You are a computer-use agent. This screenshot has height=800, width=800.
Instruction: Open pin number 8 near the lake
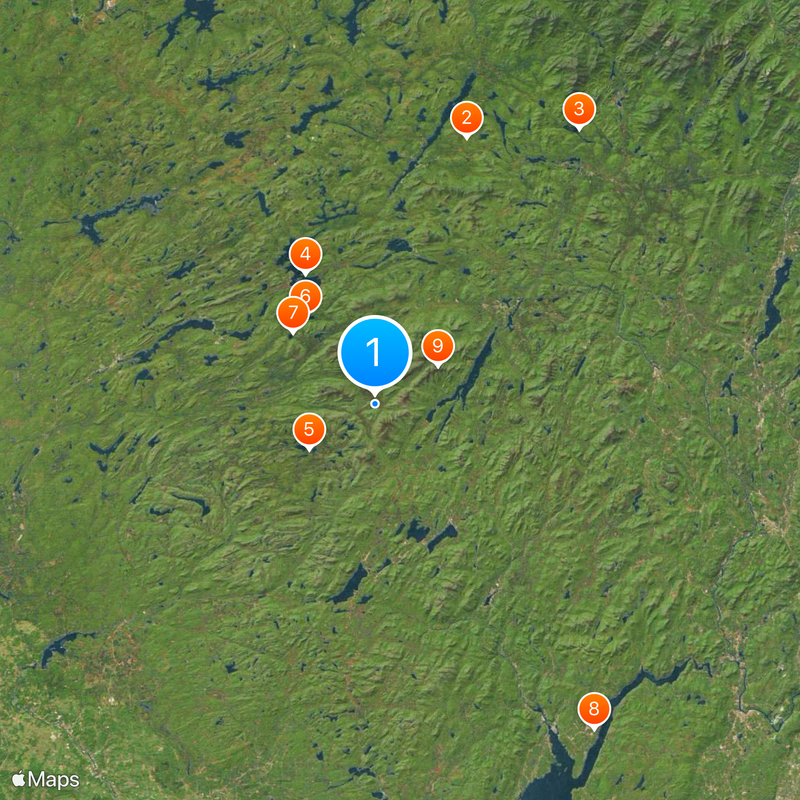click(594, 710)
